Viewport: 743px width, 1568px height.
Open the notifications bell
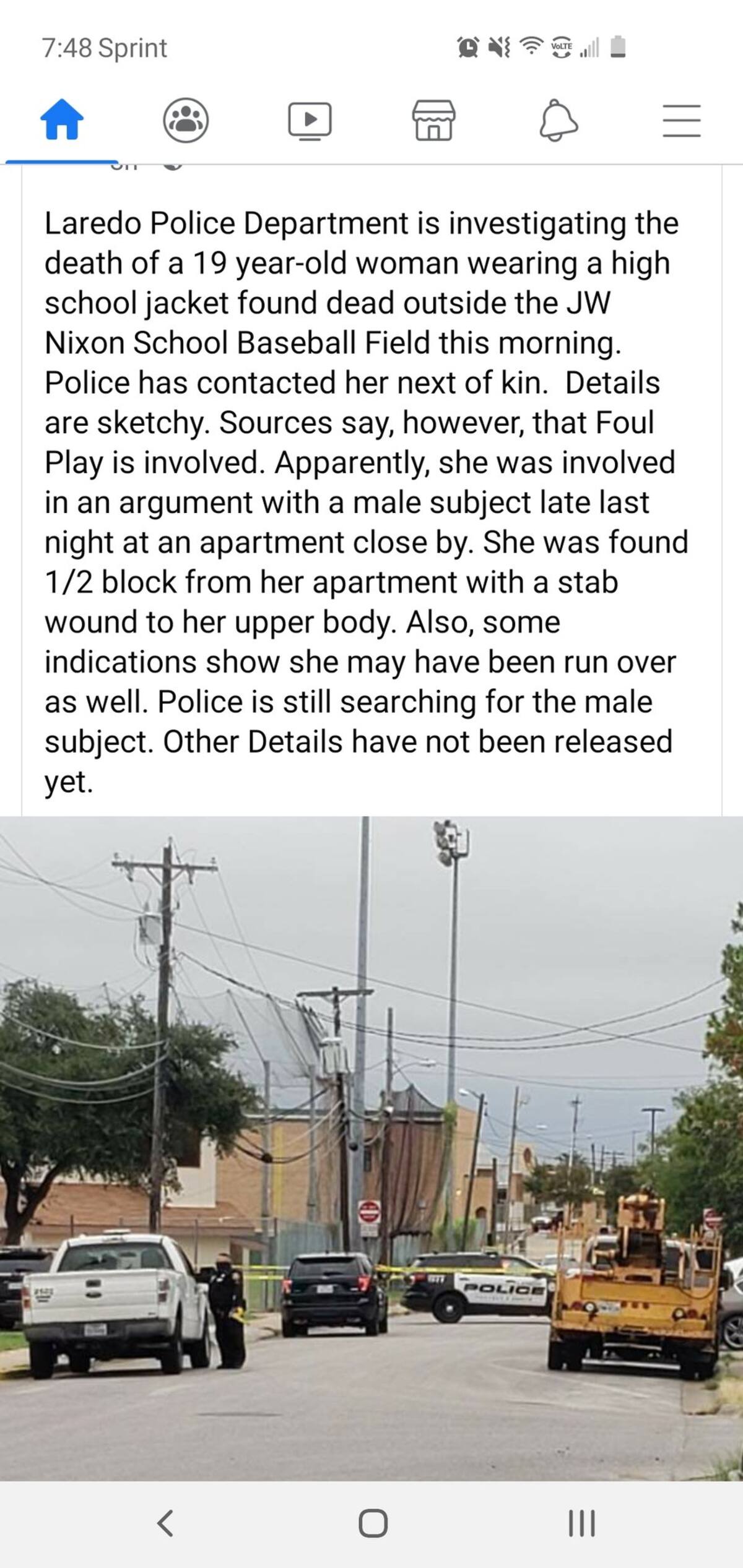(558, 120)
